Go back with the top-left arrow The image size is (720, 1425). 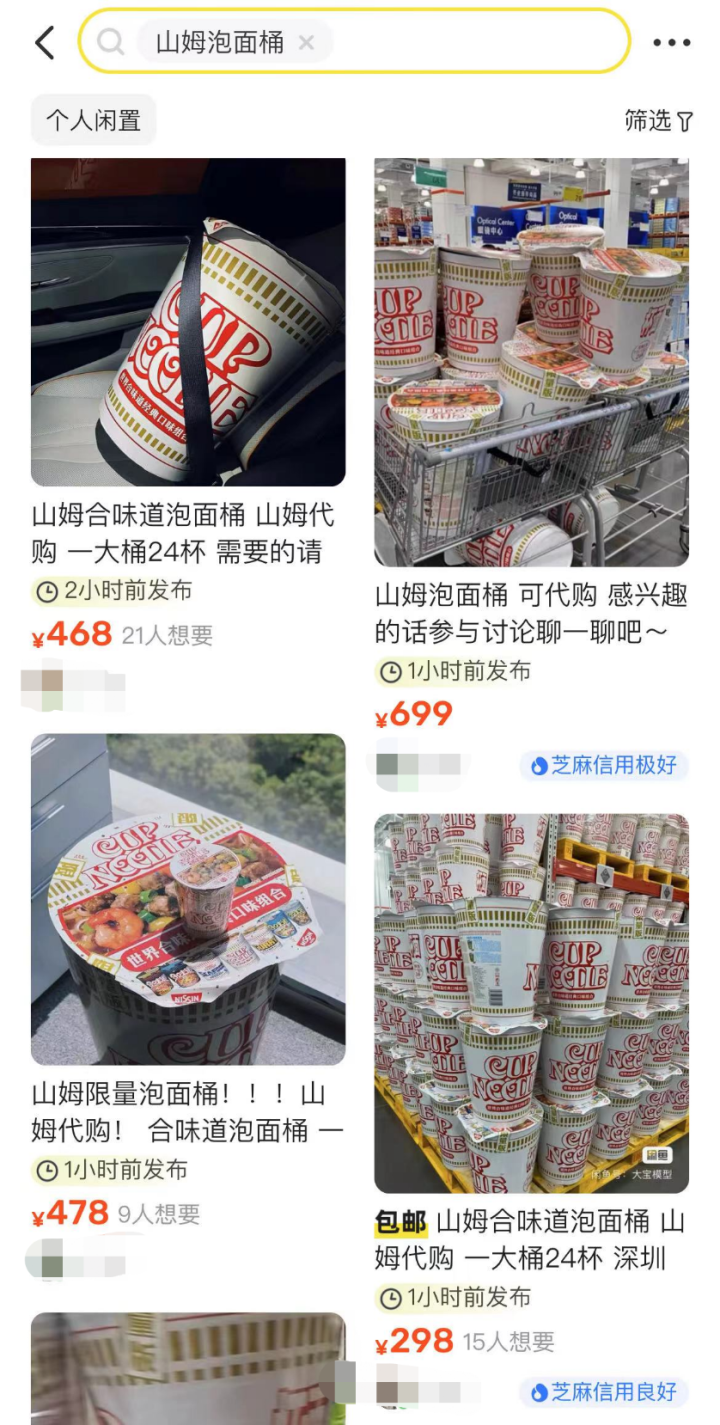pos(45,43)
